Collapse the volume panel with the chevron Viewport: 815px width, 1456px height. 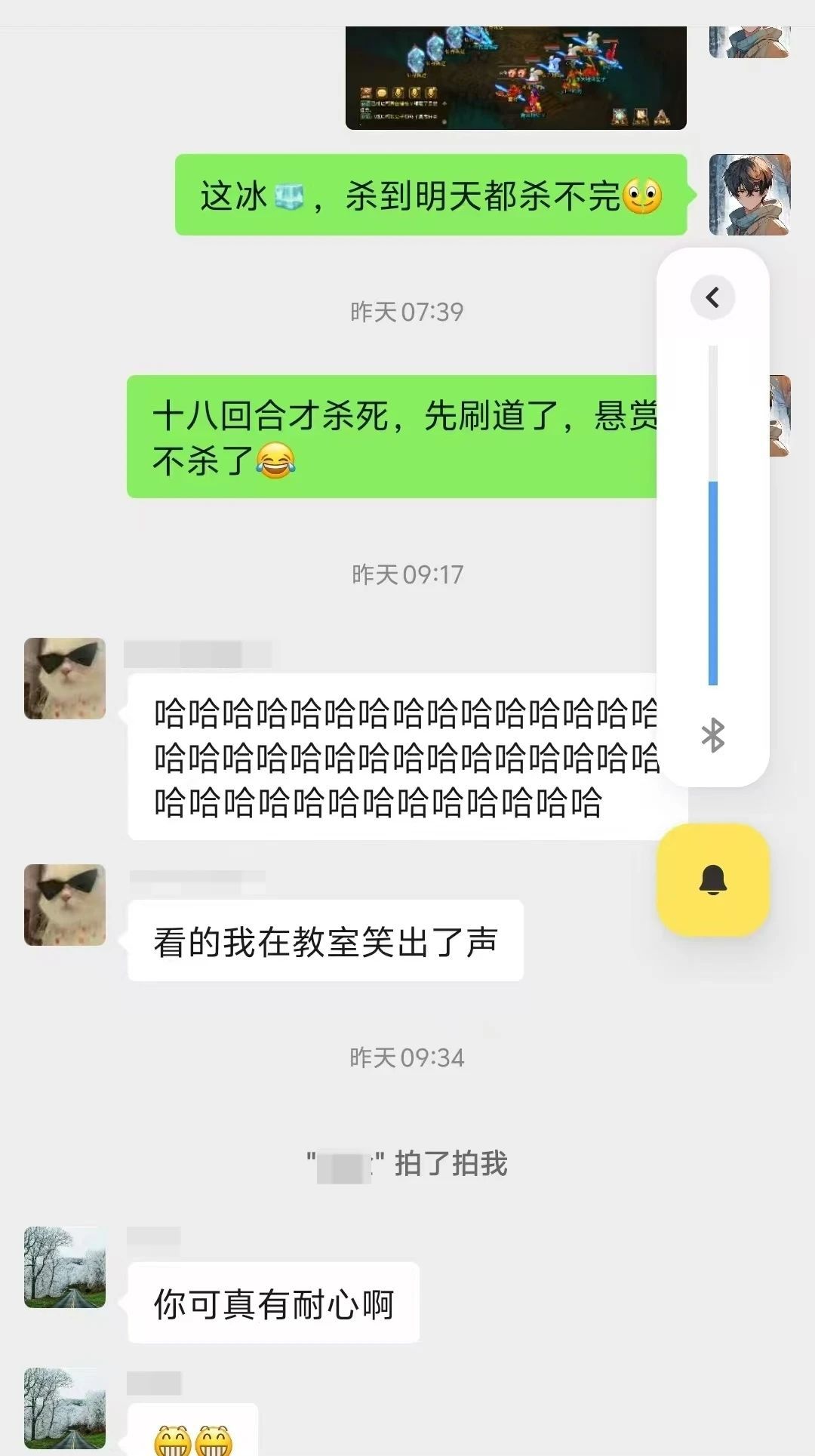click(712, 297)
